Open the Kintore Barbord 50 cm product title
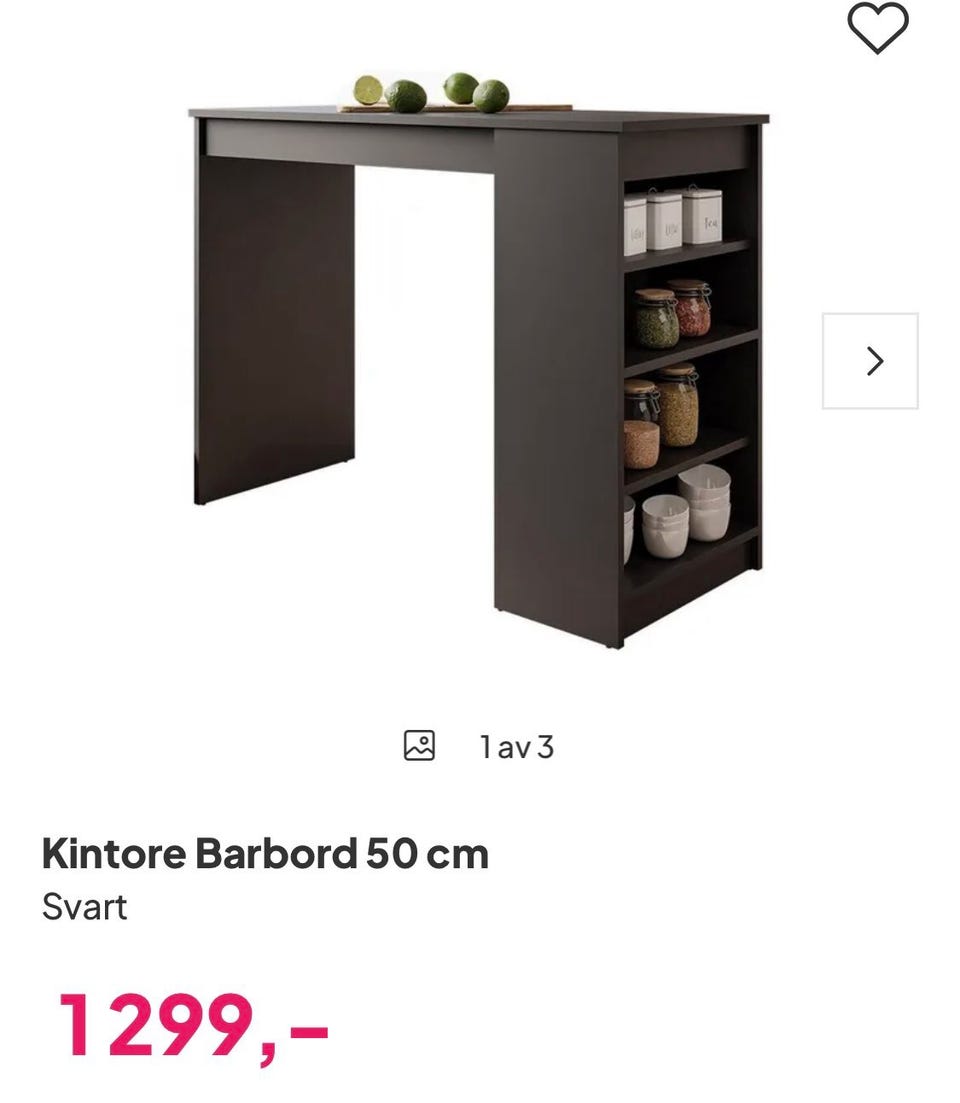This screenshot has height=1103, width=960. click(265, 854)
